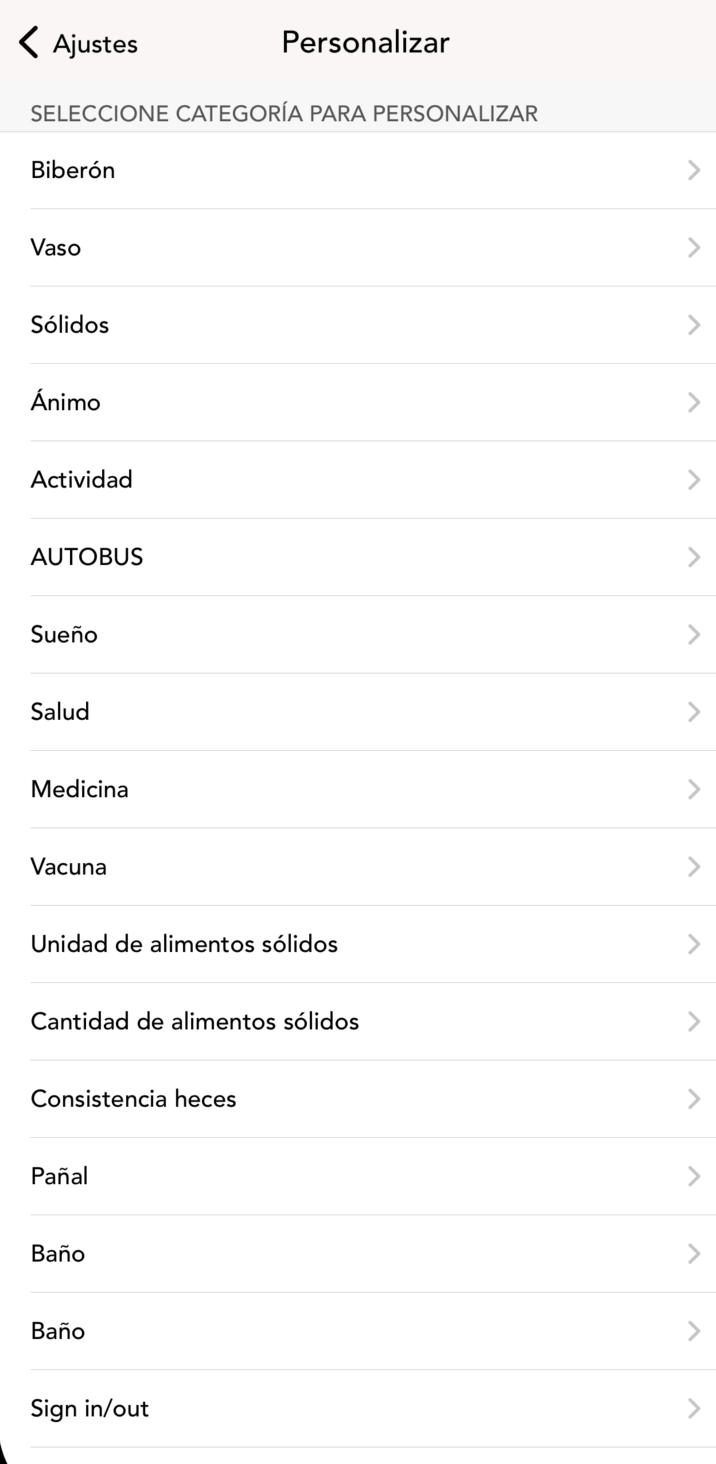This screenshot has height=1464, width=716.
Task: Select Cantidad de alimentos sólidos
Action: click(x=358, y=1021)
